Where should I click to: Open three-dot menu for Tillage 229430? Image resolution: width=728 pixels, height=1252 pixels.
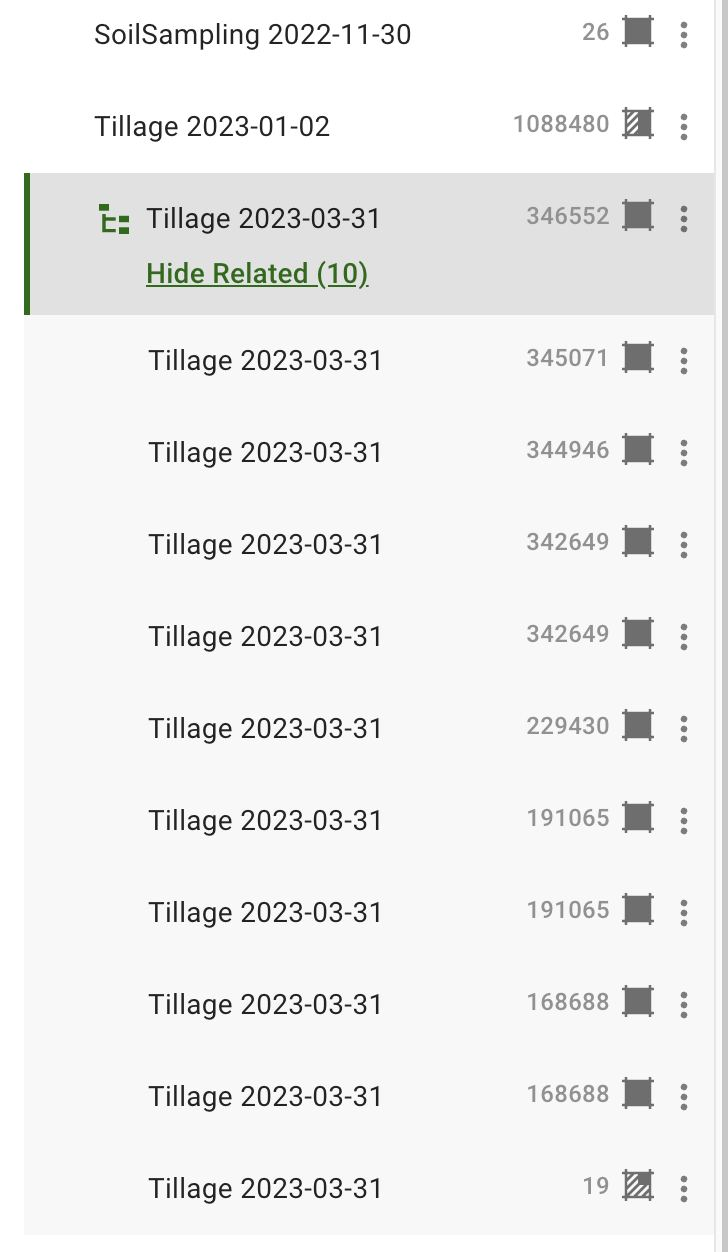pos(683,728)
